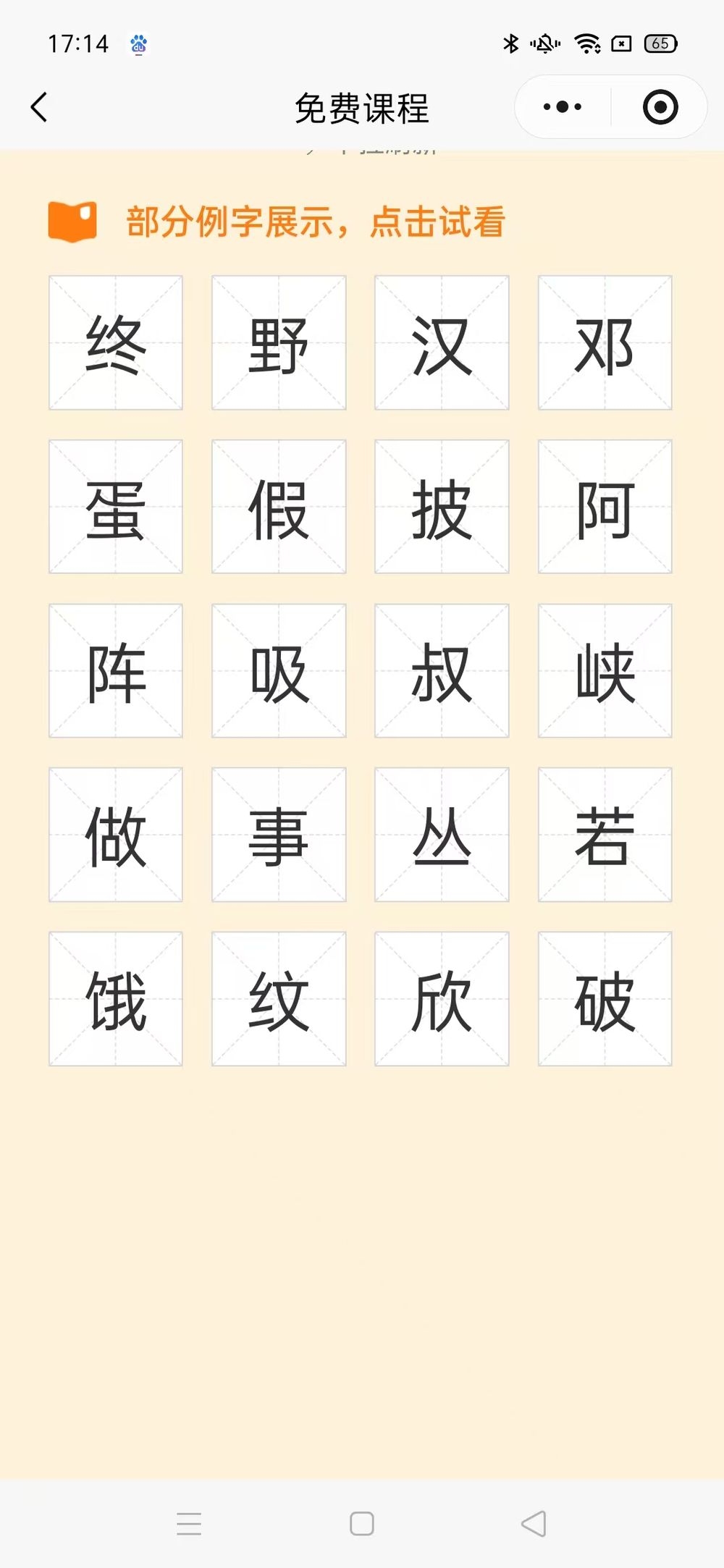Select the character 破
This screenshot has width=724, height=1568.
click(605, 999)
